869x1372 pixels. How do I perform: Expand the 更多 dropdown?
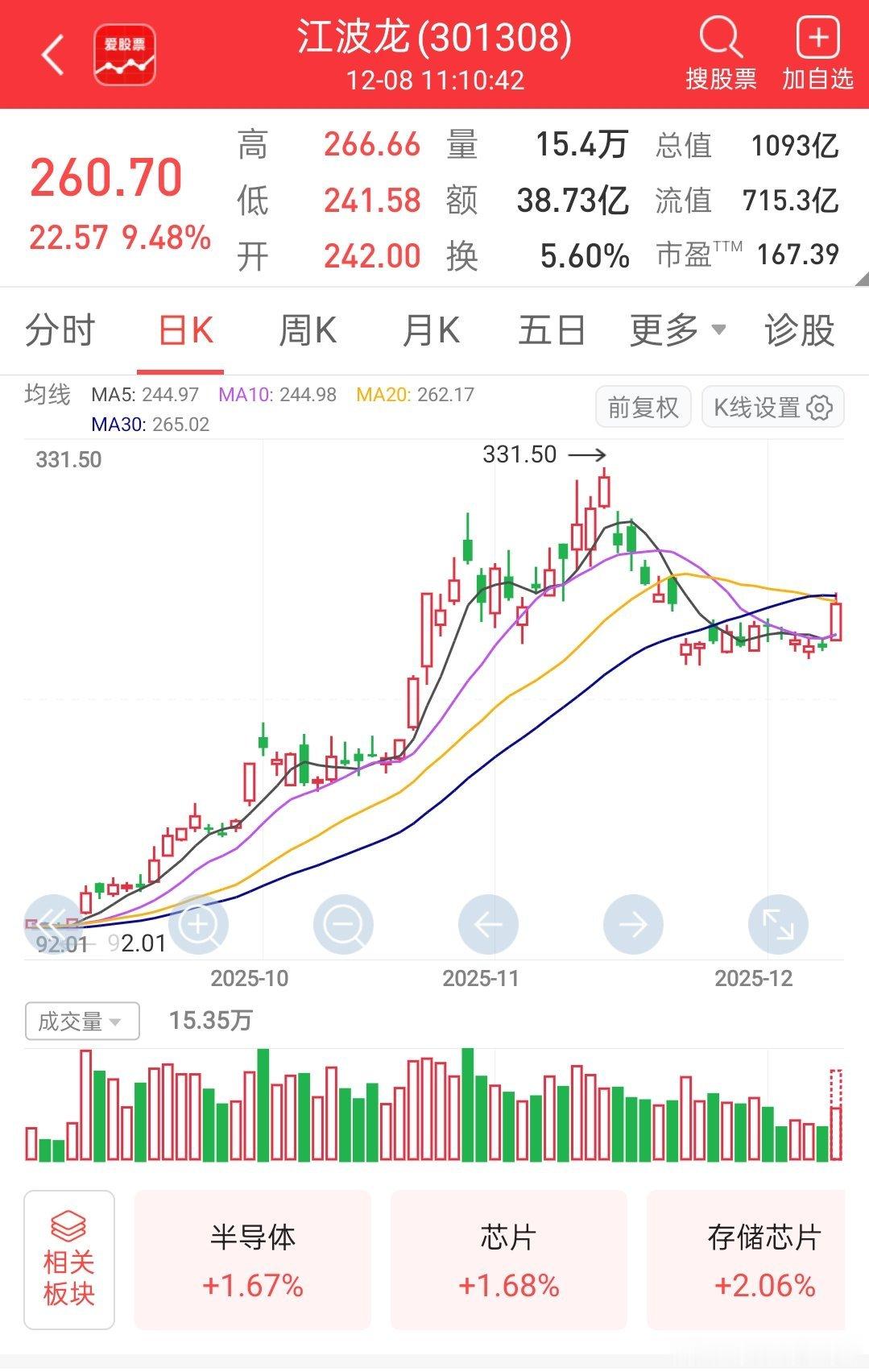point(677,331)
